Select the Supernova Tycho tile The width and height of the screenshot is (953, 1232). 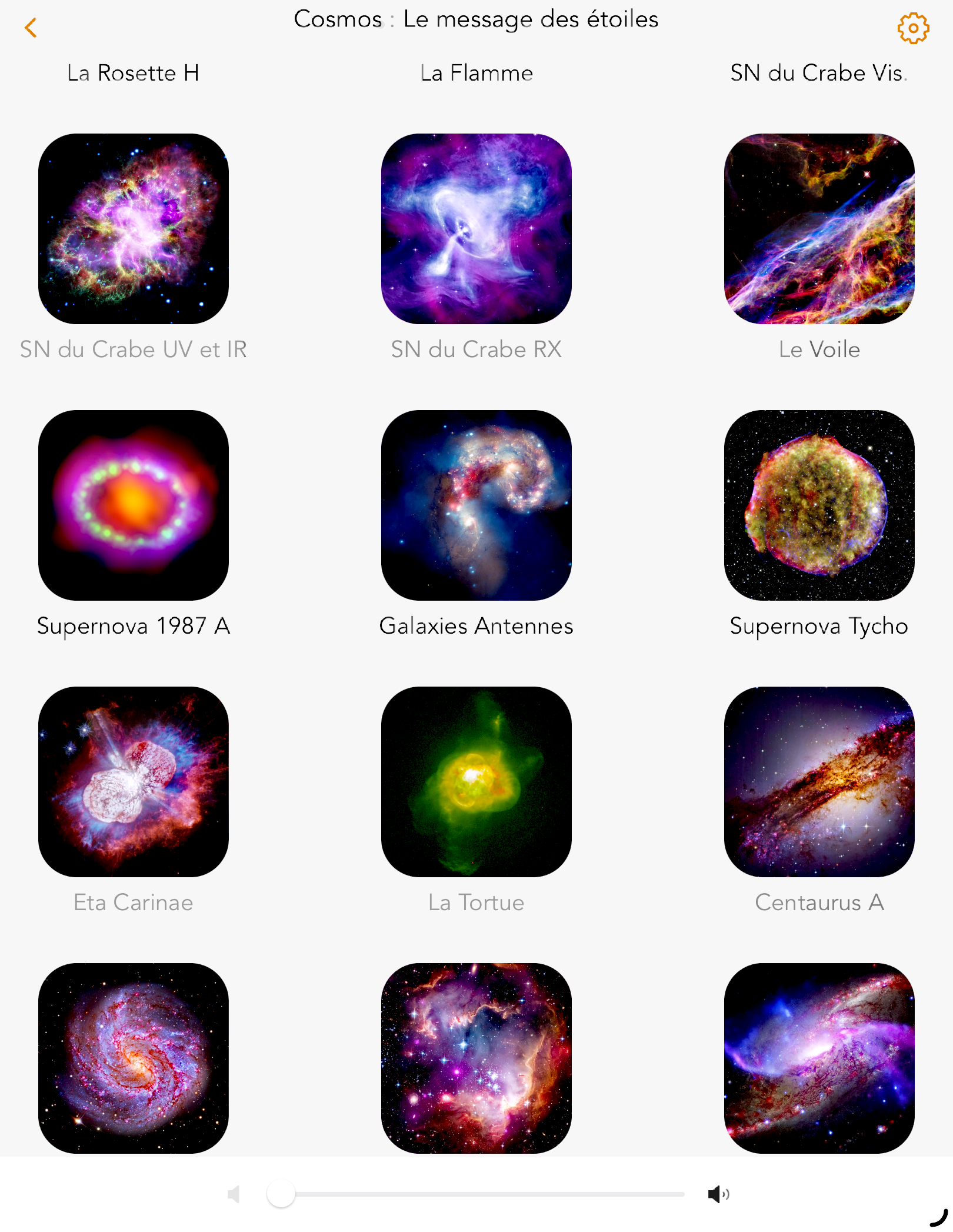(x=819, y=505)
